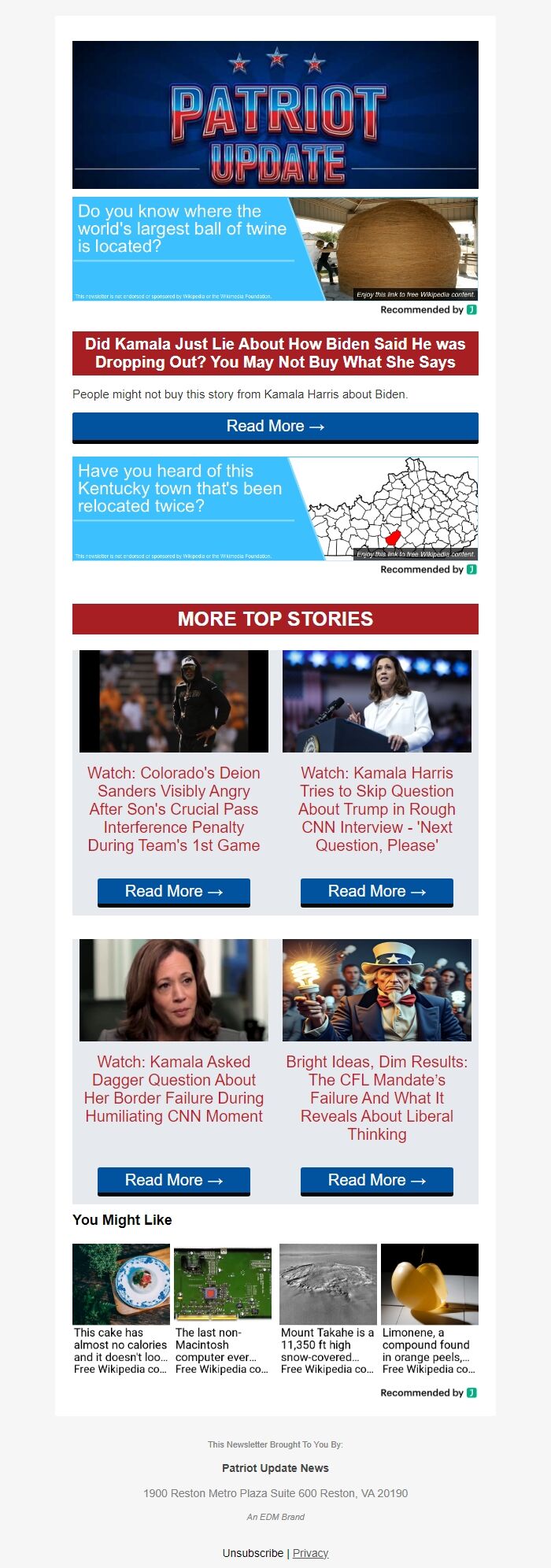Read more about the CFL mandate failure
Image resolution: width=551 pixels, height=1568 pixels.
point(377,1181)
